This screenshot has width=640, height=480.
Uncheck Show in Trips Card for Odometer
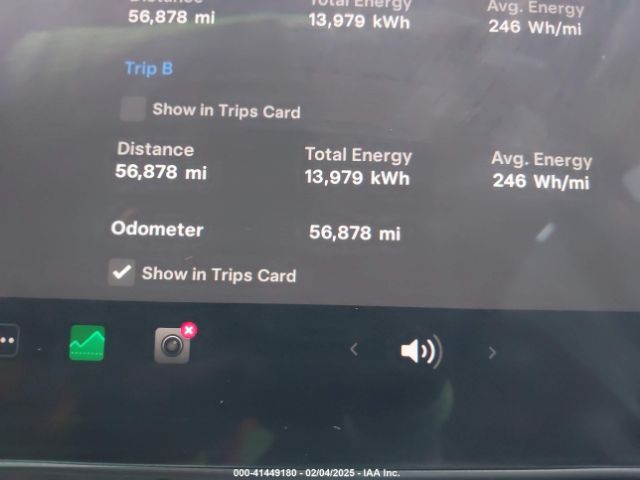coord(122,272)
